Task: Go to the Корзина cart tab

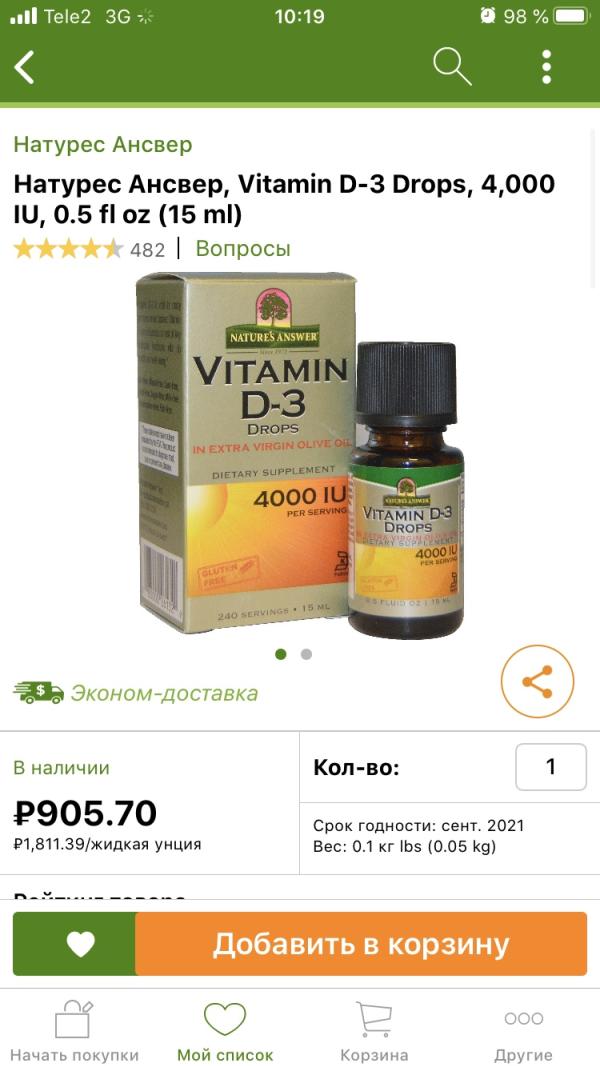Action: click(374, 1032)
